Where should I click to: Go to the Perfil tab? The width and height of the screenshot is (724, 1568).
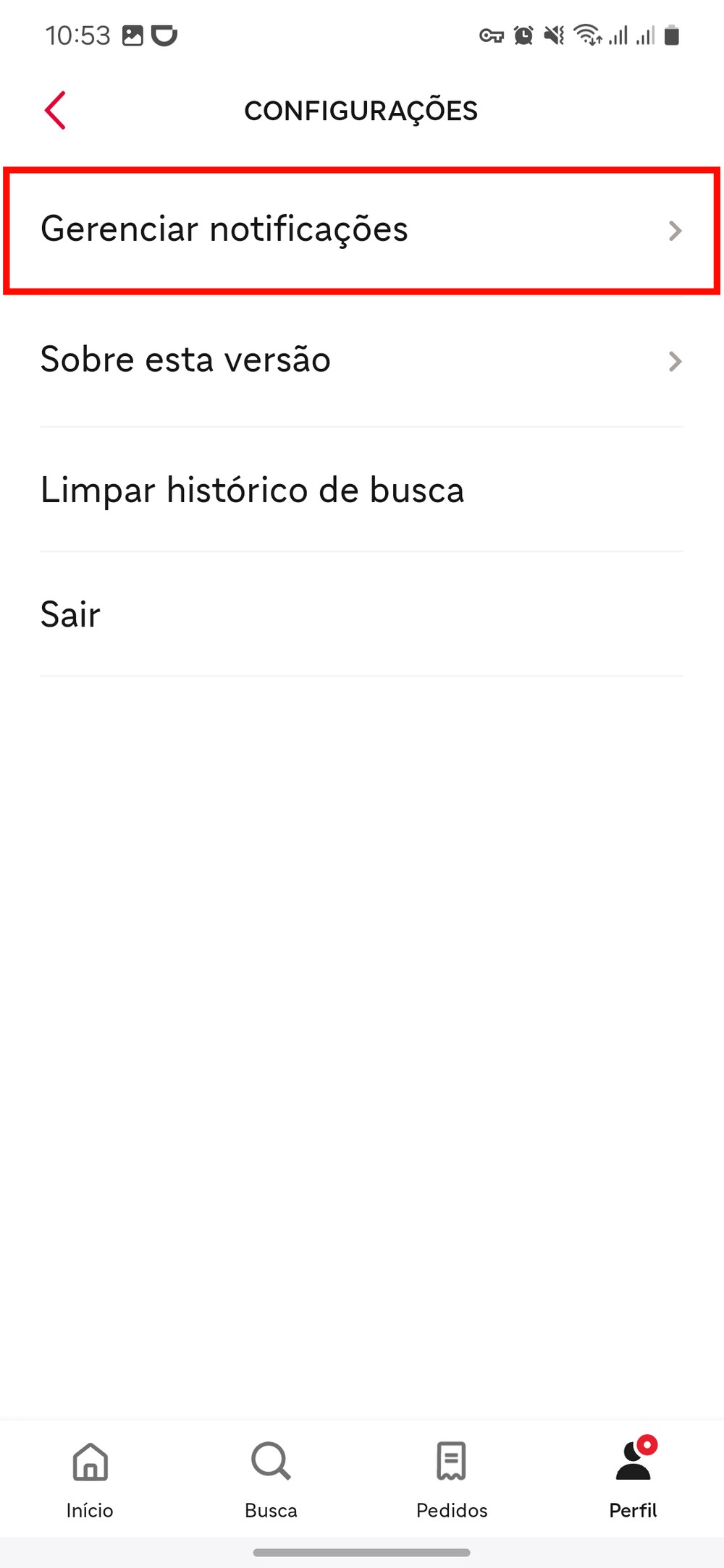click(x=633, y=1478)
